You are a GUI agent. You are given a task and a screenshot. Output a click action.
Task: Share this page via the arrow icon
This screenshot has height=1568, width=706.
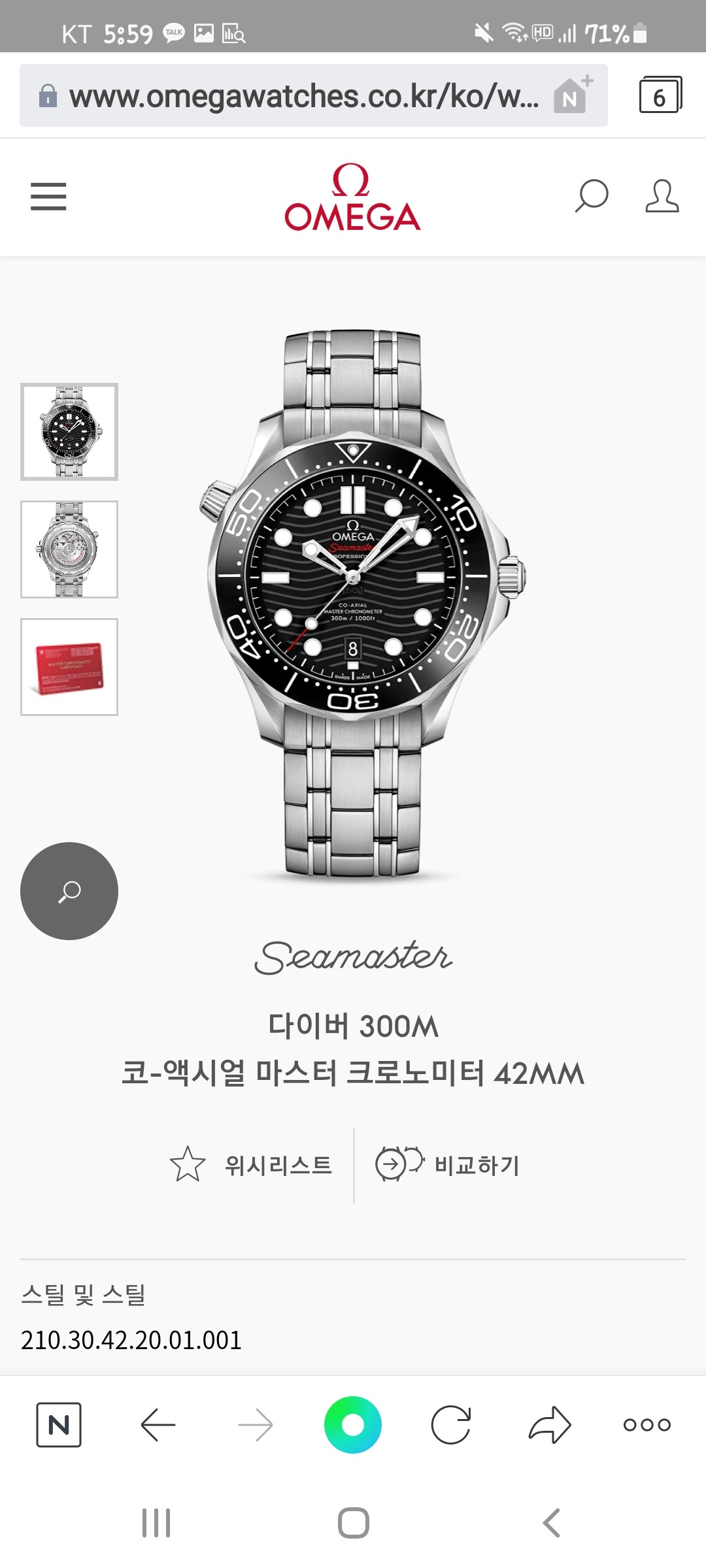549,1425
